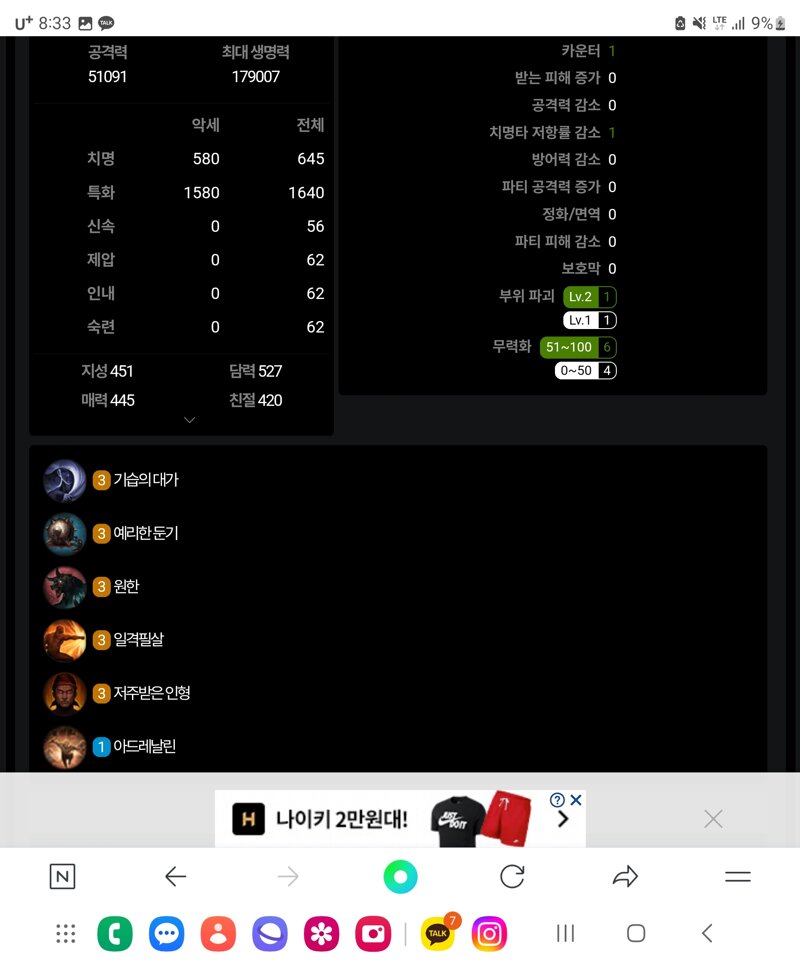Go to the system home screen

[636, 933]
